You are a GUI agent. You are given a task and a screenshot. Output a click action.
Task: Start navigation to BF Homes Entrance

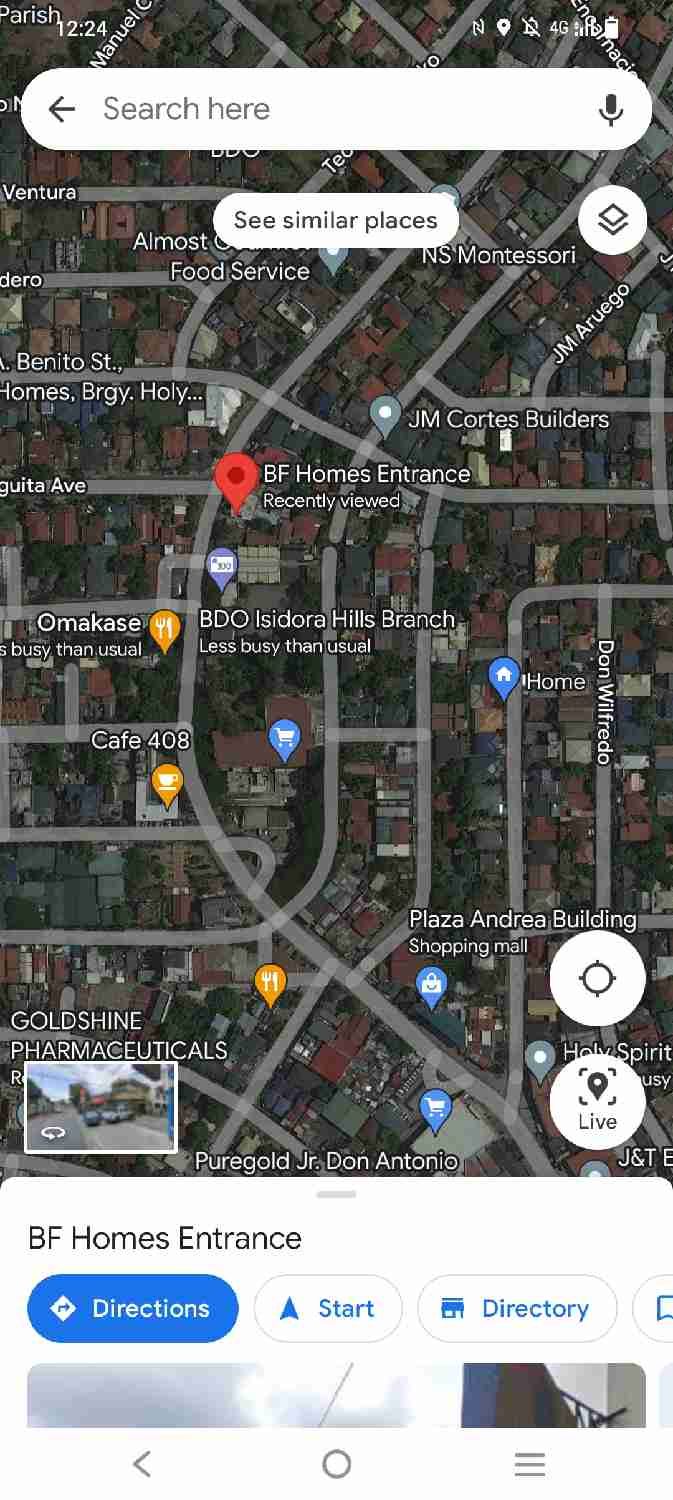tap(328, 1308)
